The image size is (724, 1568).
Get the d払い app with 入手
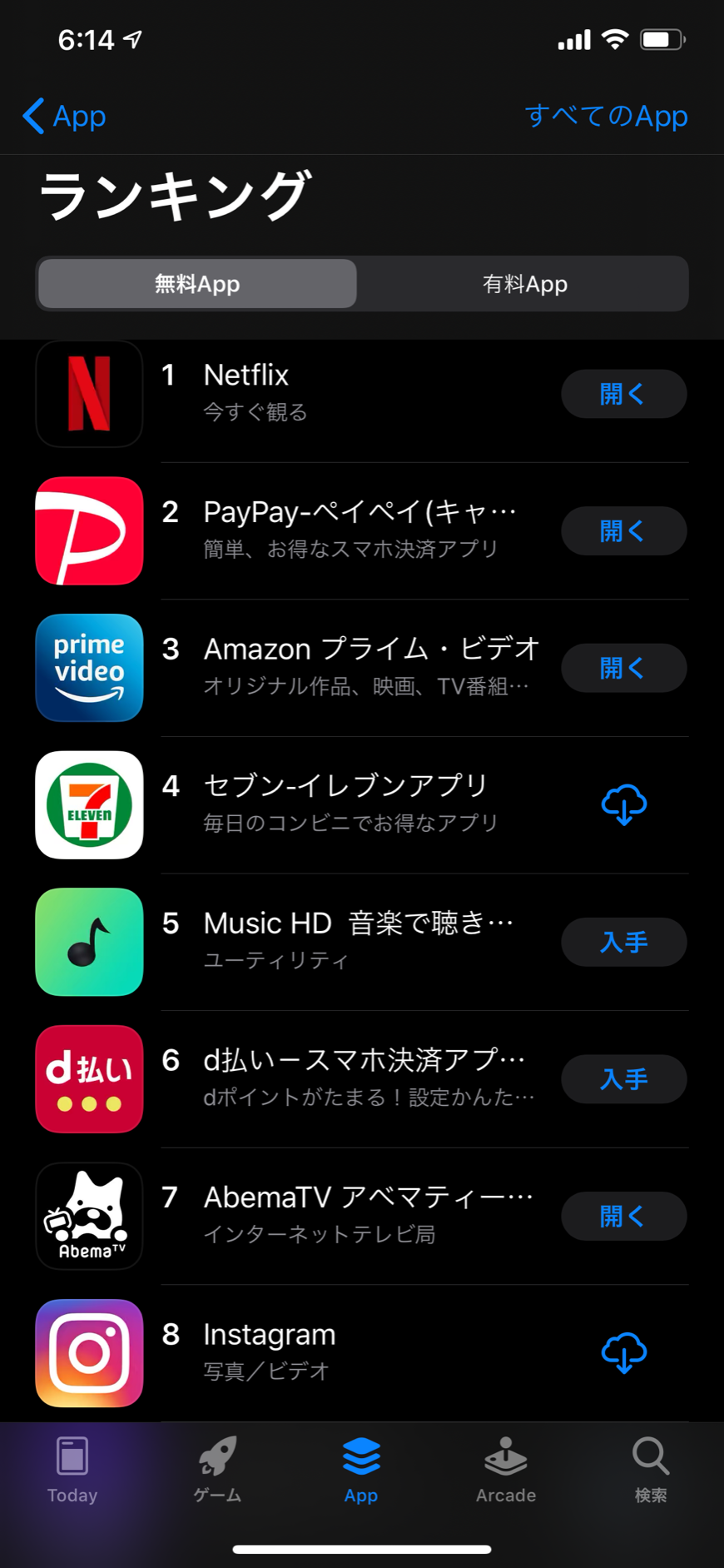tap(623, 1079)
